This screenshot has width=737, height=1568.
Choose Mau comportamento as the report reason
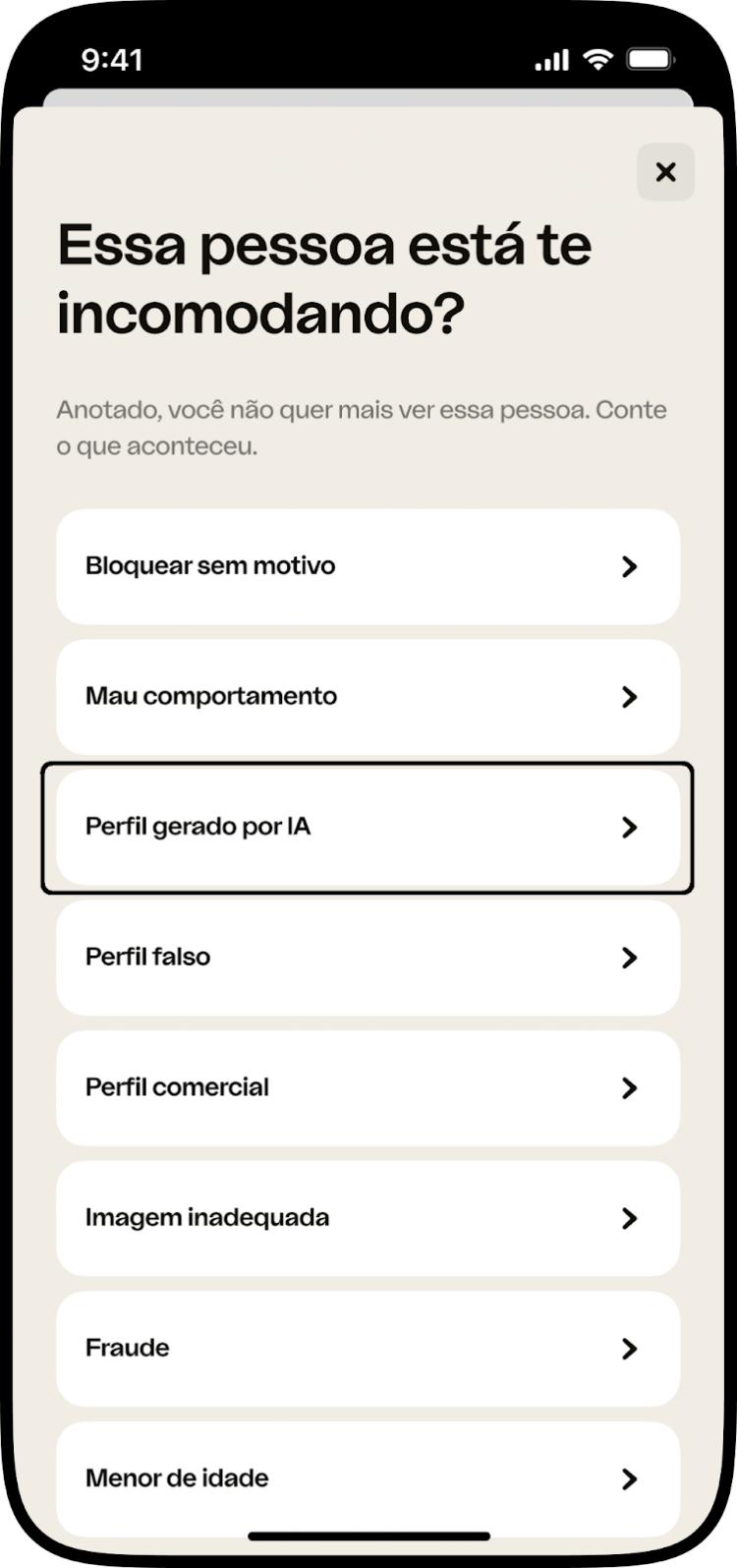[295, 696]
